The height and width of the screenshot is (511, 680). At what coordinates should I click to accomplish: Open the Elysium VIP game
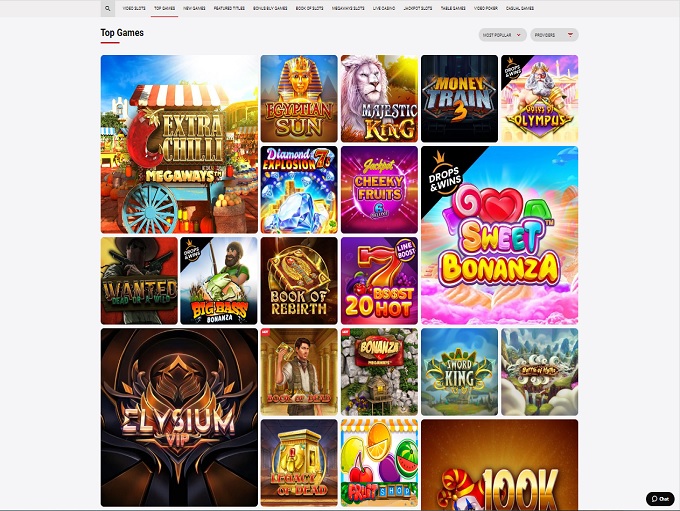point(179,417)
